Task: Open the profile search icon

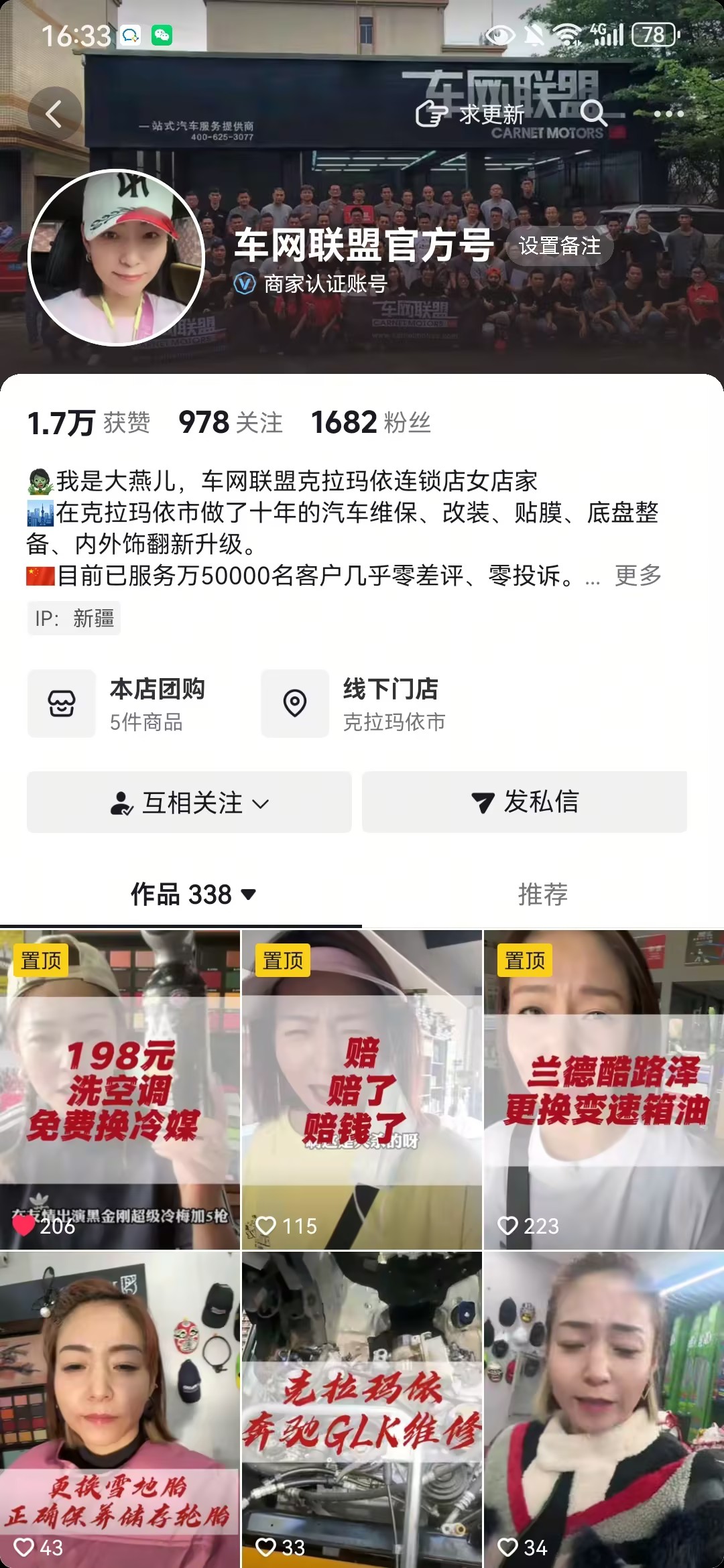Action: [x=593, y=114]
